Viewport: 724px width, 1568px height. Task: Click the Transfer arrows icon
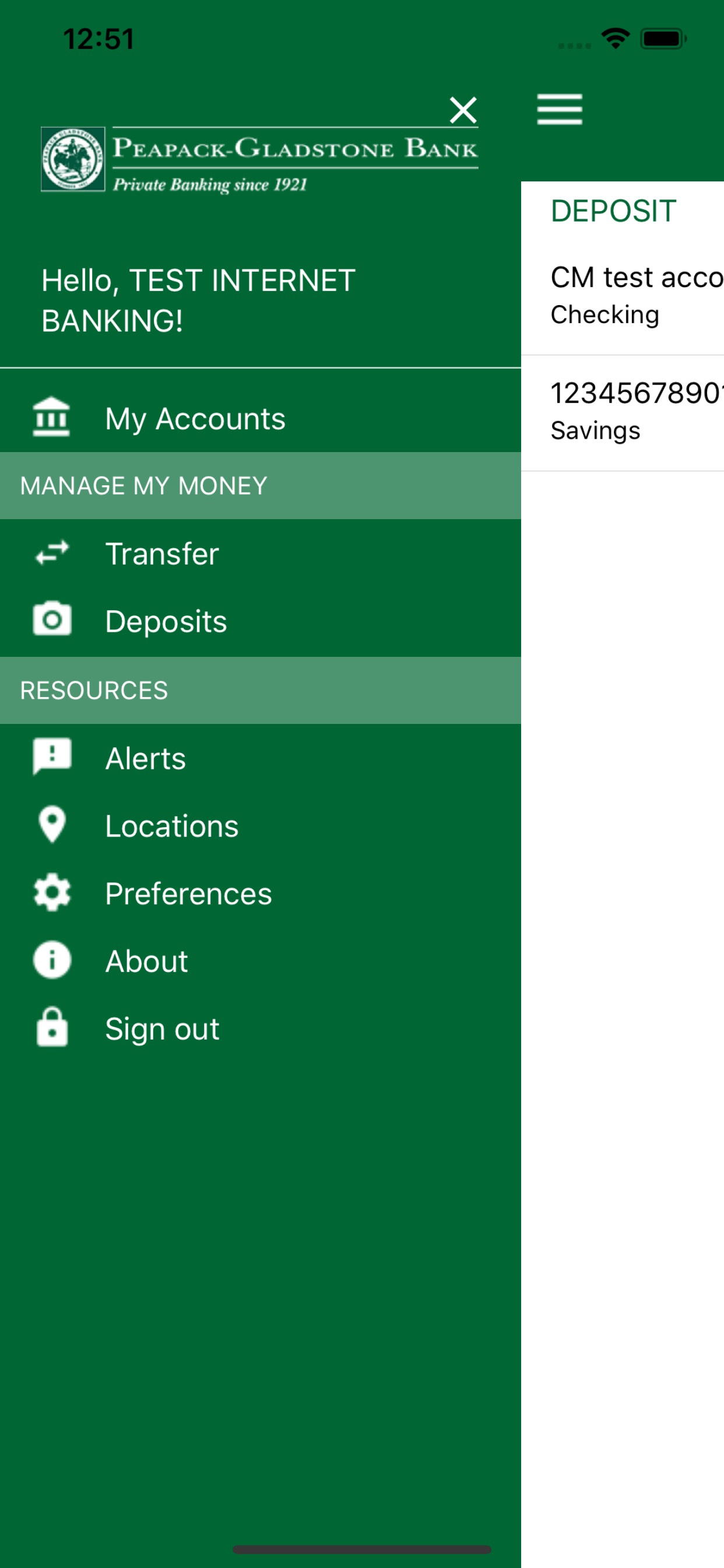[52, 554]
